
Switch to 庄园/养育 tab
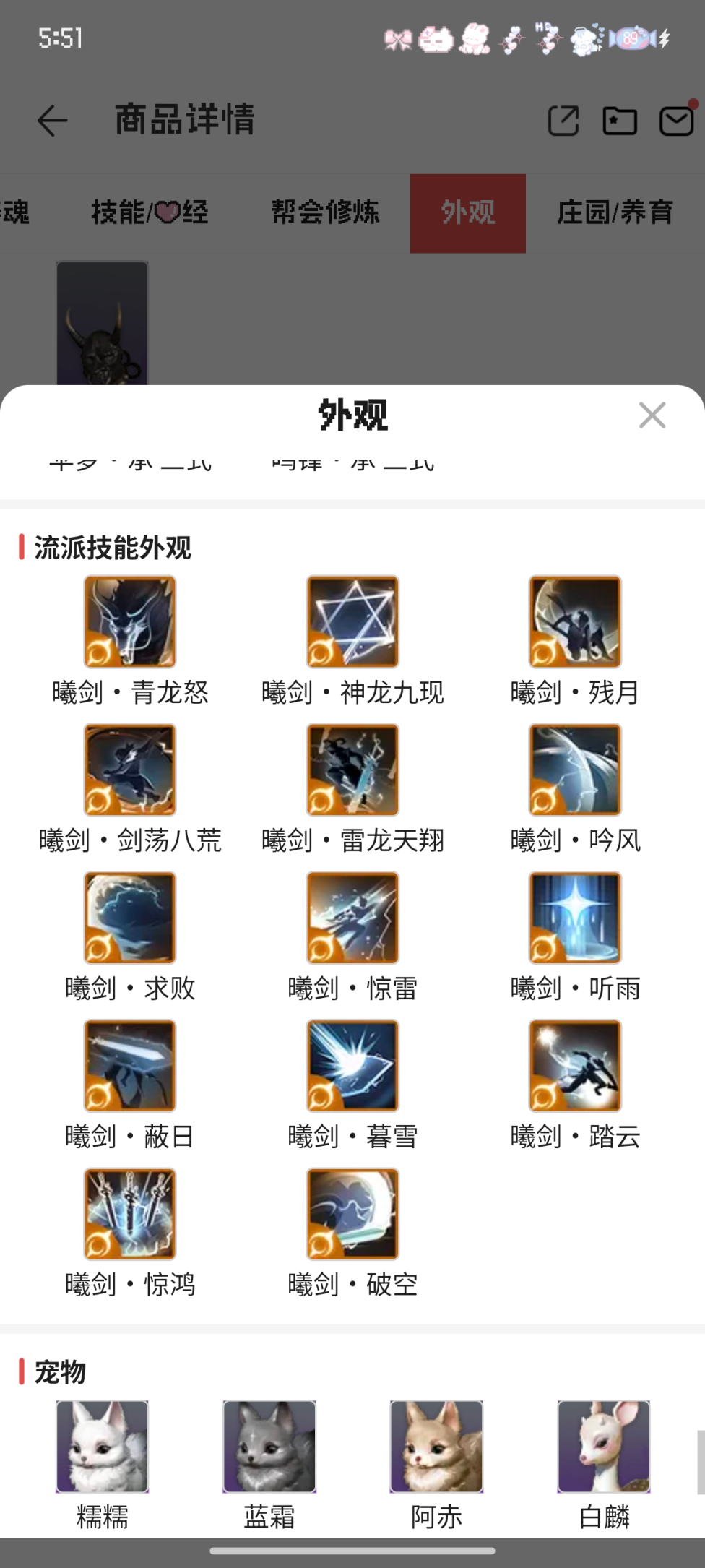click(615, 212)
